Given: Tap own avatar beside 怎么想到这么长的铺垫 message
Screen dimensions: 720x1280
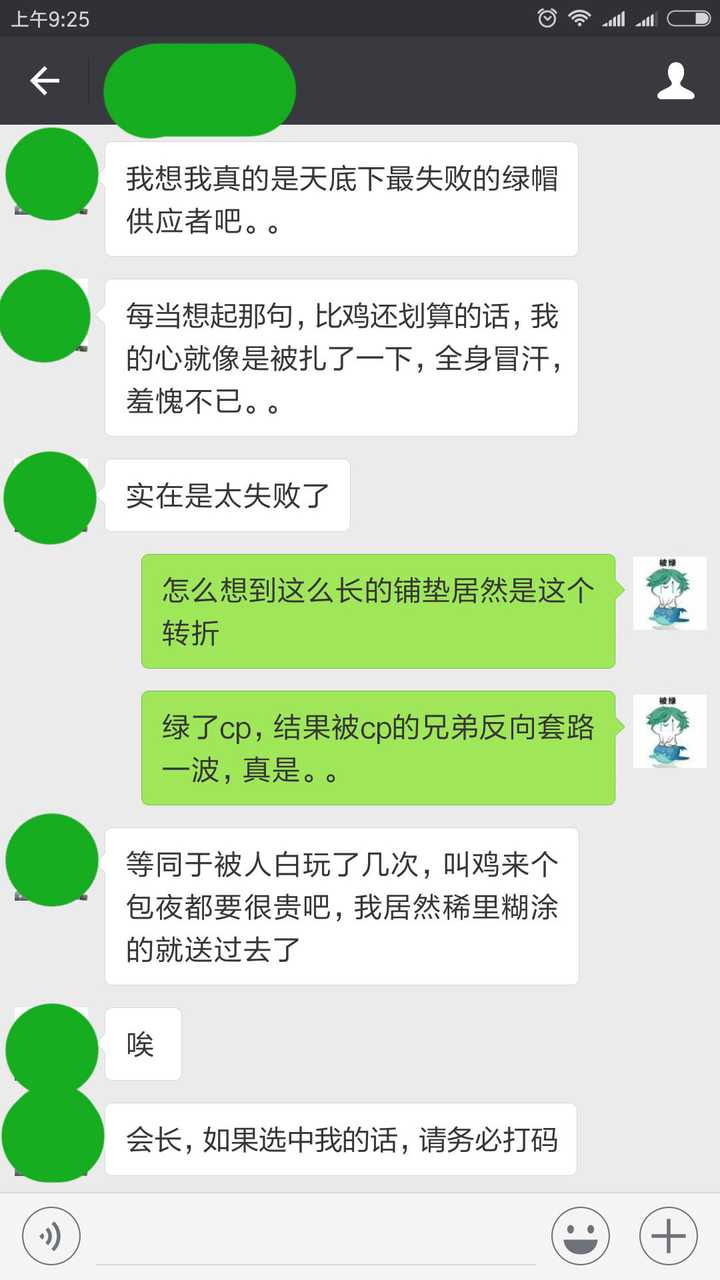Looking at the screenshot, I should pos(670,593).
